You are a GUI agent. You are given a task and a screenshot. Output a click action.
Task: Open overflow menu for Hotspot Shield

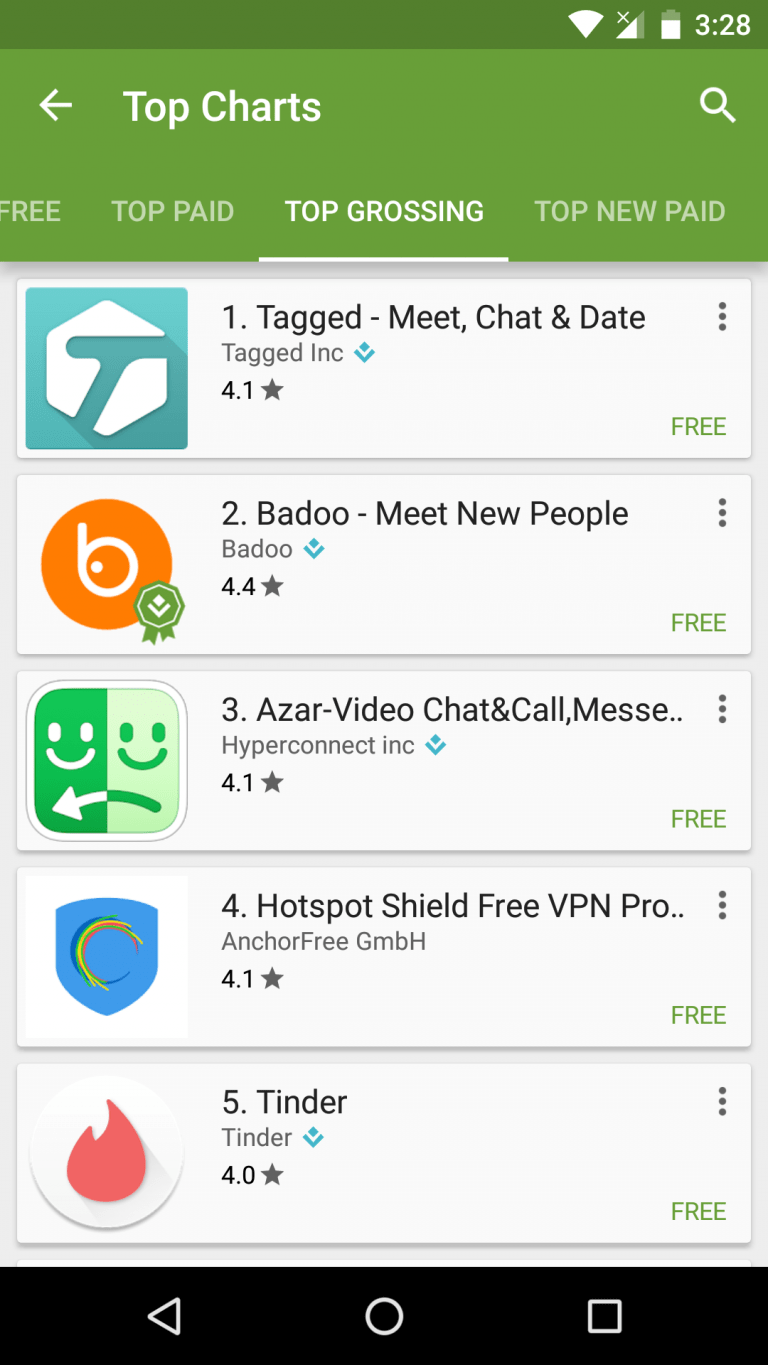(x=721, y=906)
